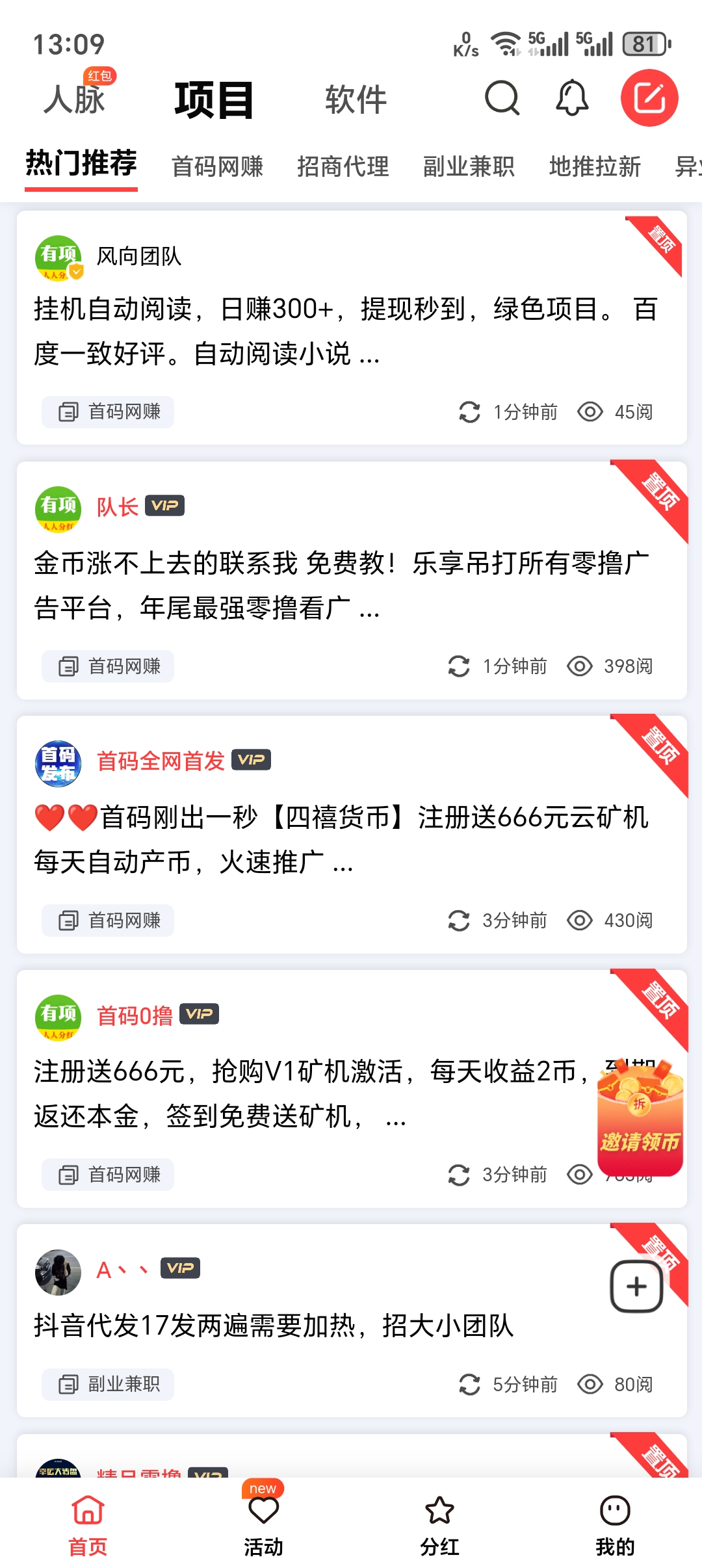Open the post by 风向团队
The image size is (702, 1568).
[x=352, y=328]
